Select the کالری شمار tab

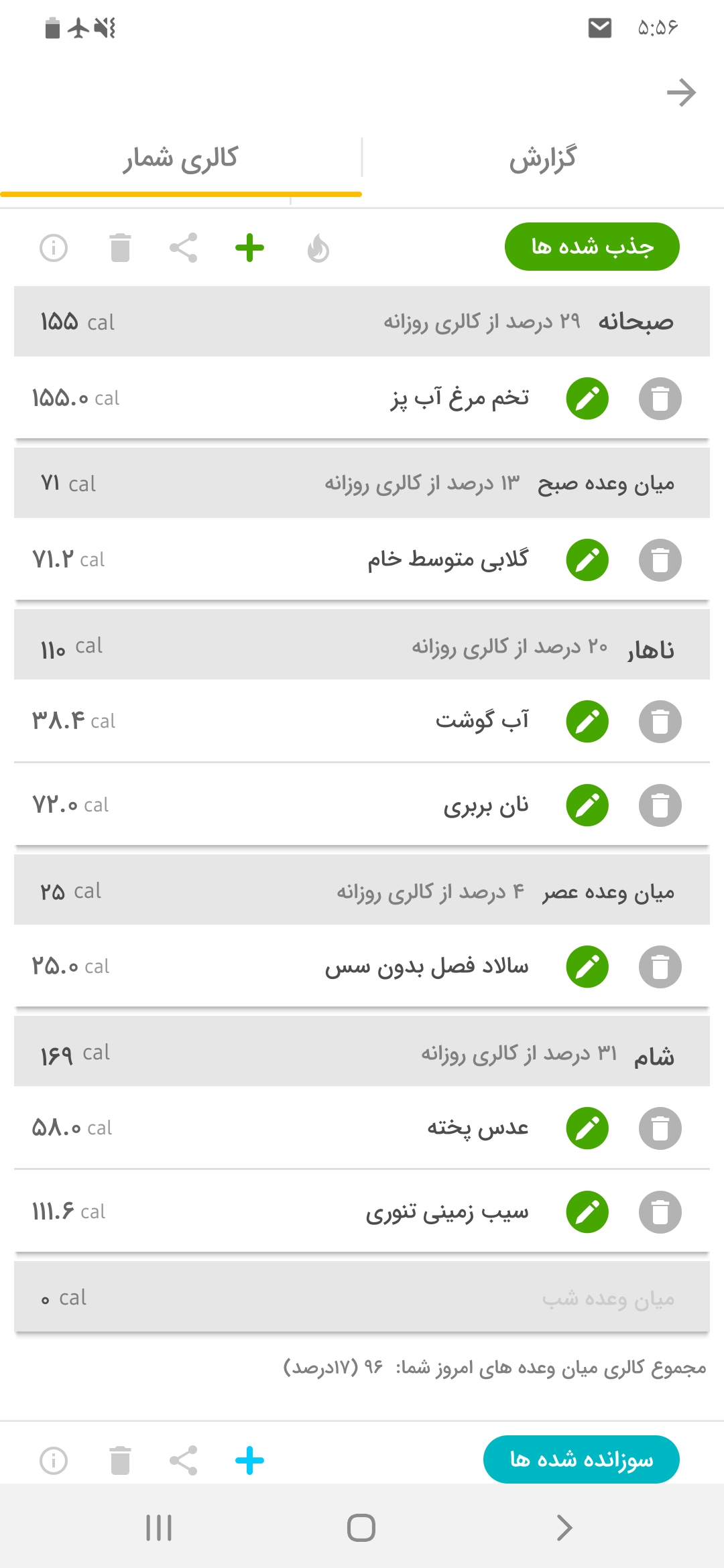pyautogui.click(x=180, y=159)
